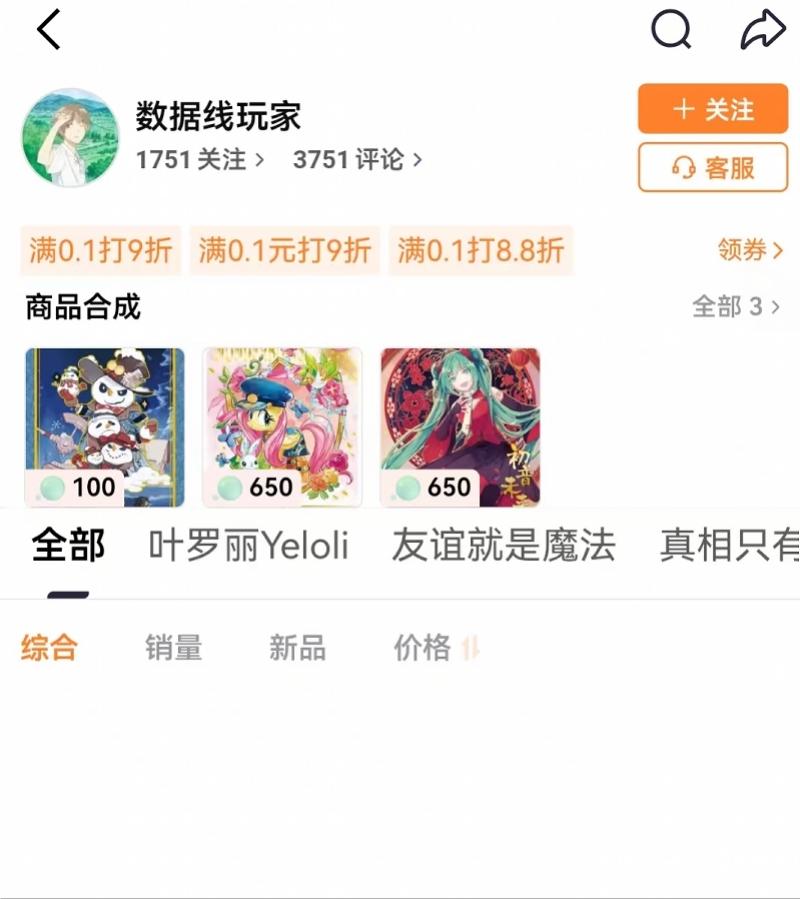The height and width of the screenshot is (899, 800).
Task: Open the Hatsune Miku product thumbnail
Action: (x=462, y=420)
